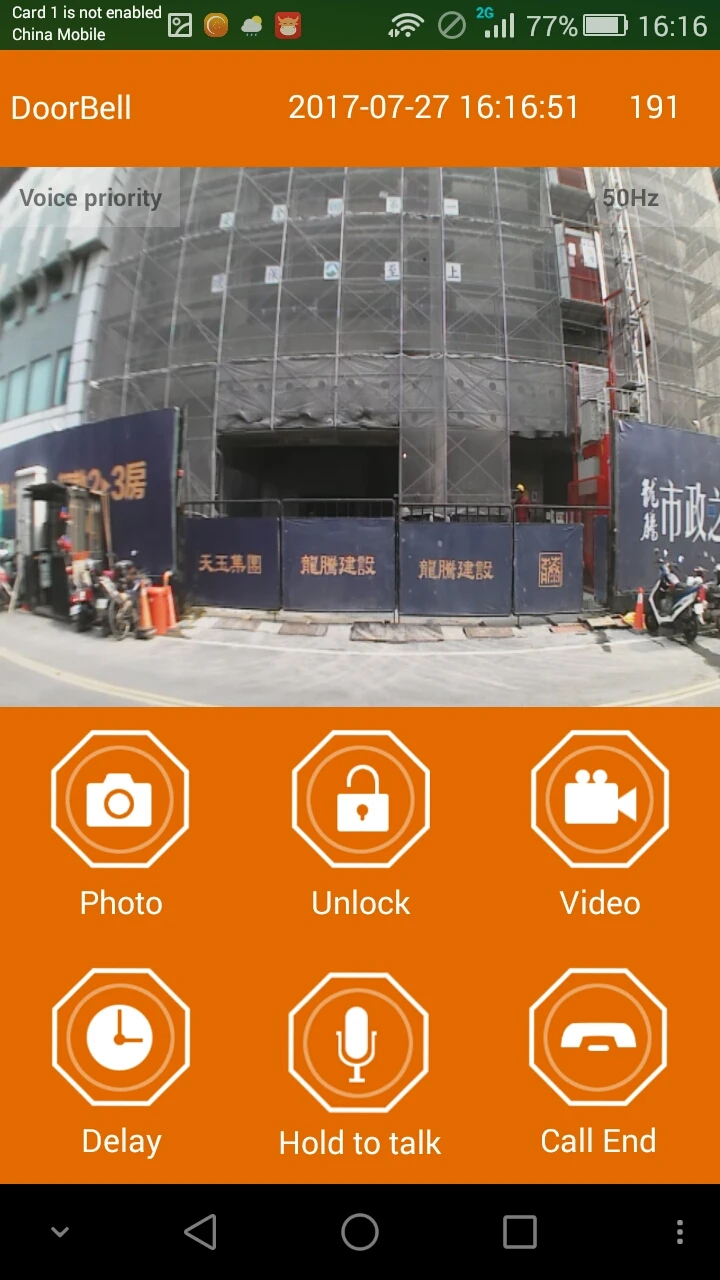Start video recording
Image resolution: width=720 pixels, height=1280 pixels.
point(599,799)
